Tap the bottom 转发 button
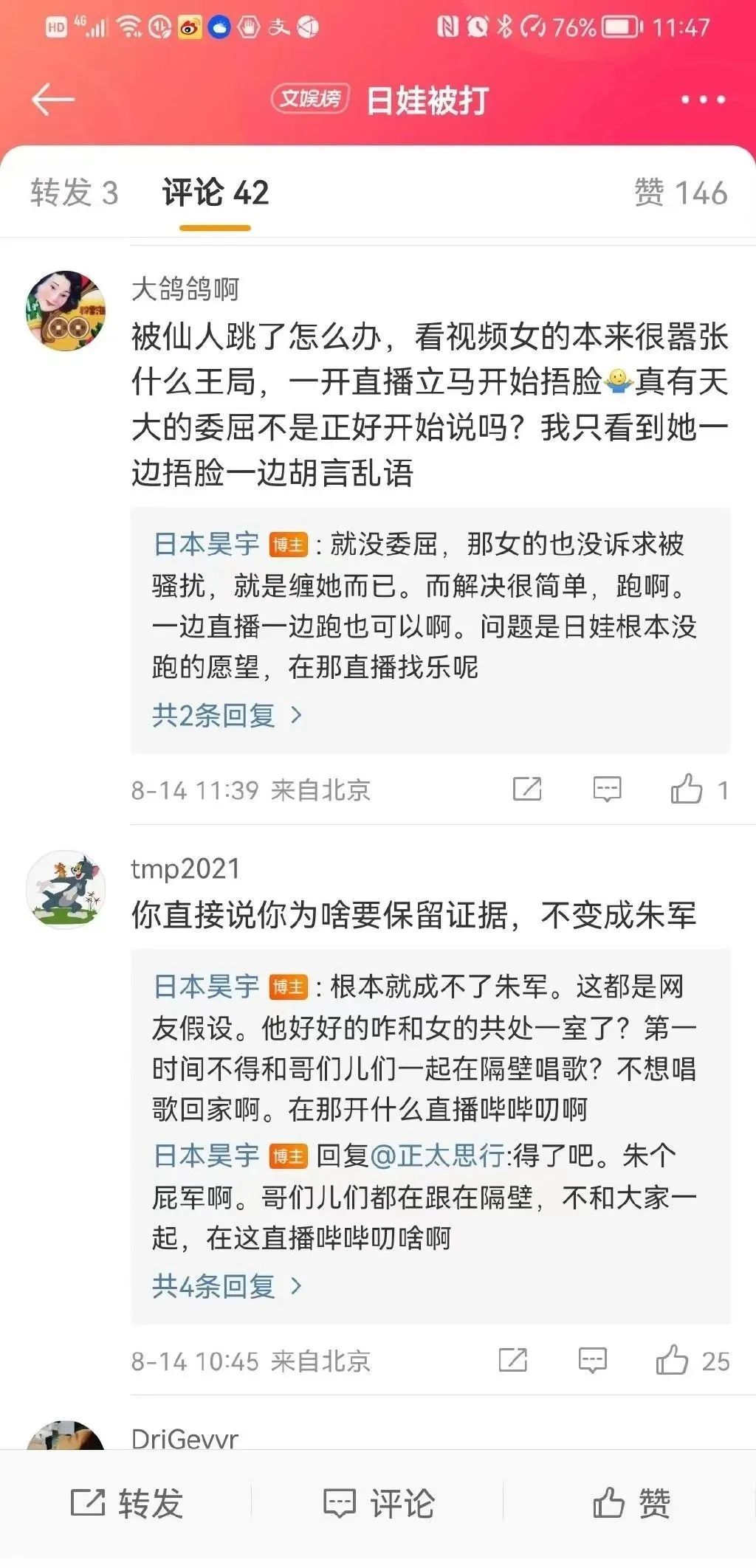 point(126,1504)
